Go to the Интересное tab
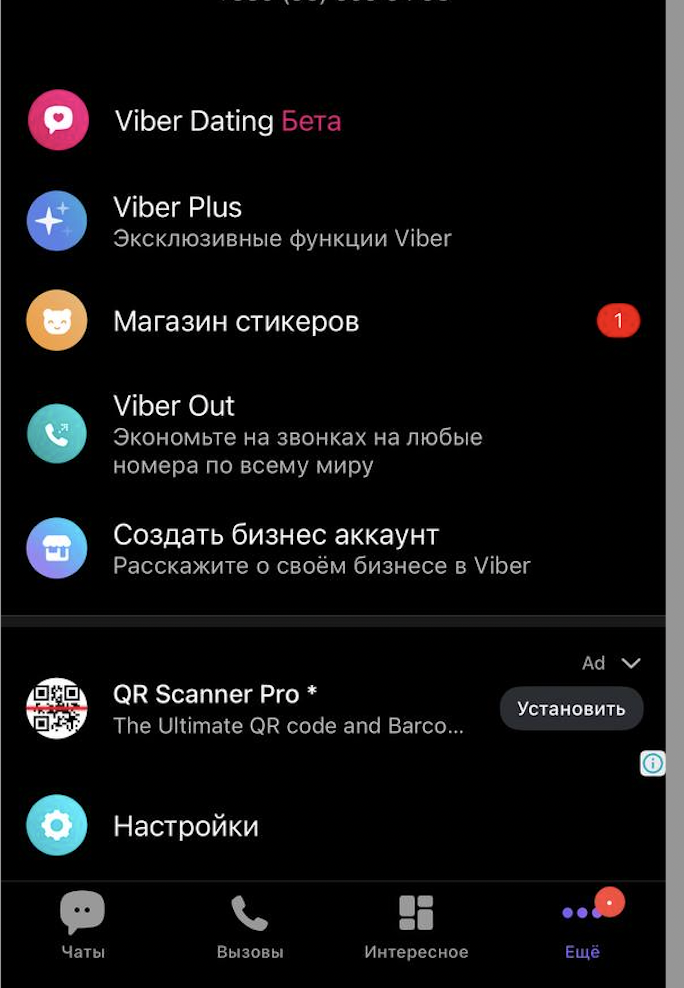This screenshot has height=988, width=684. pos(416,926)
